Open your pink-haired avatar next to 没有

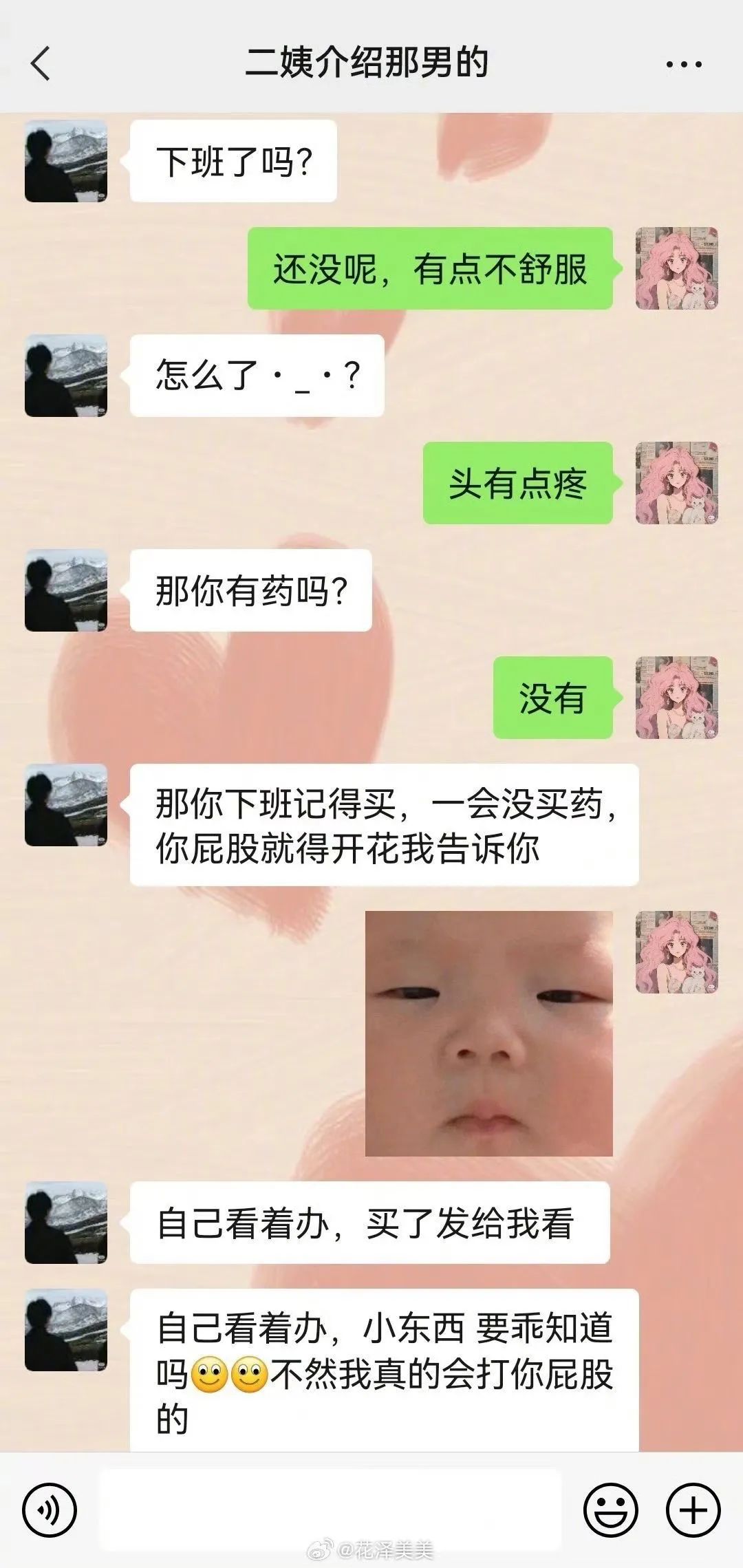677,698
